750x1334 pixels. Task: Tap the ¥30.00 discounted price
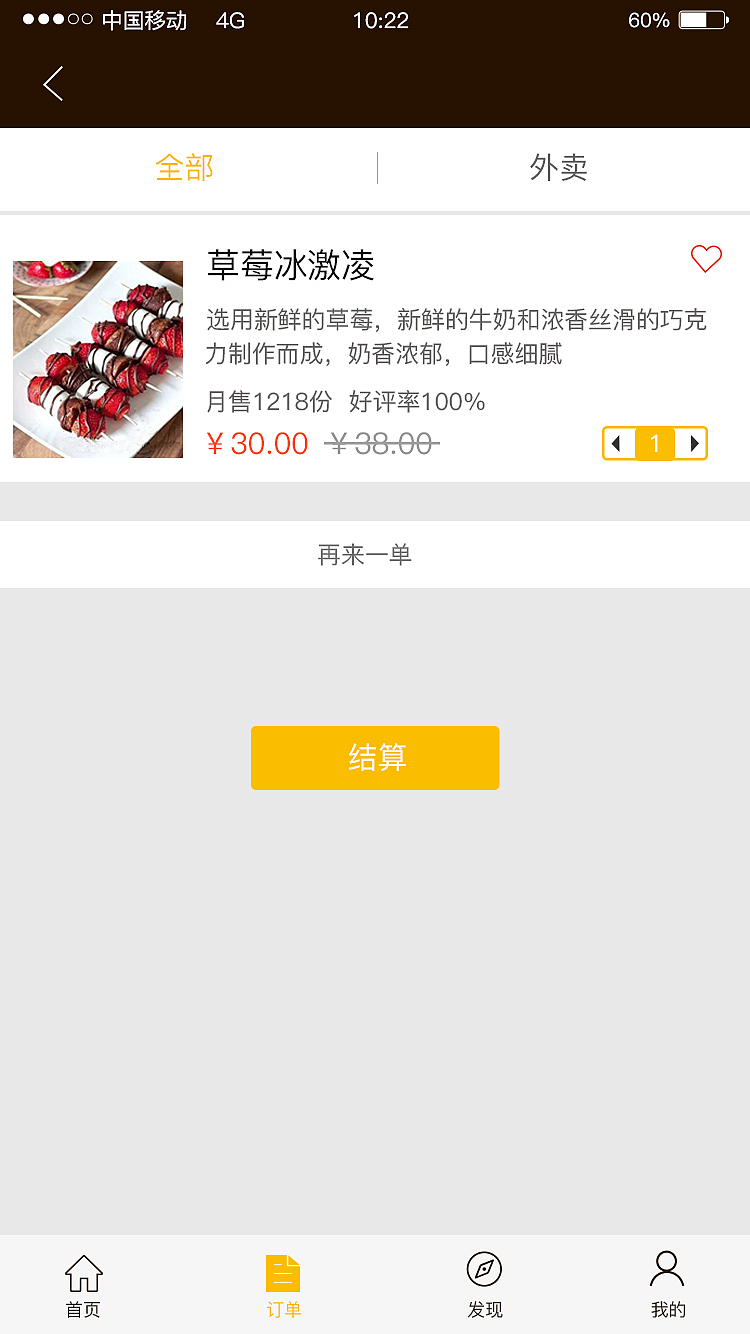click(259, 443)
